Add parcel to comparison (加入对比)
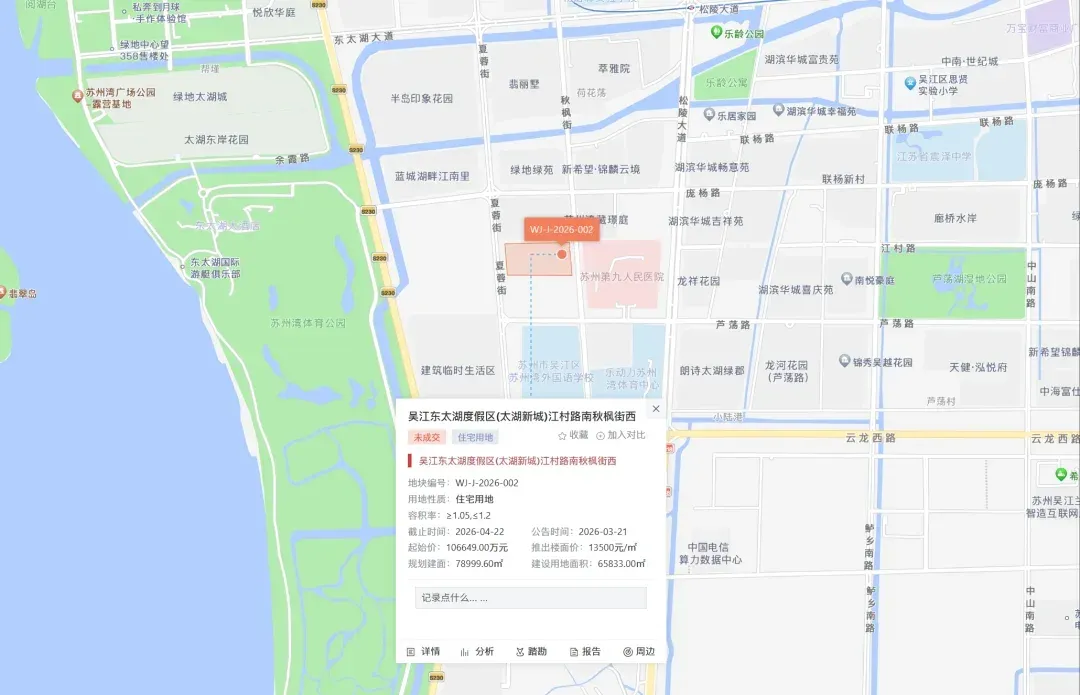The image size is (1080, 695). (621, 435)
